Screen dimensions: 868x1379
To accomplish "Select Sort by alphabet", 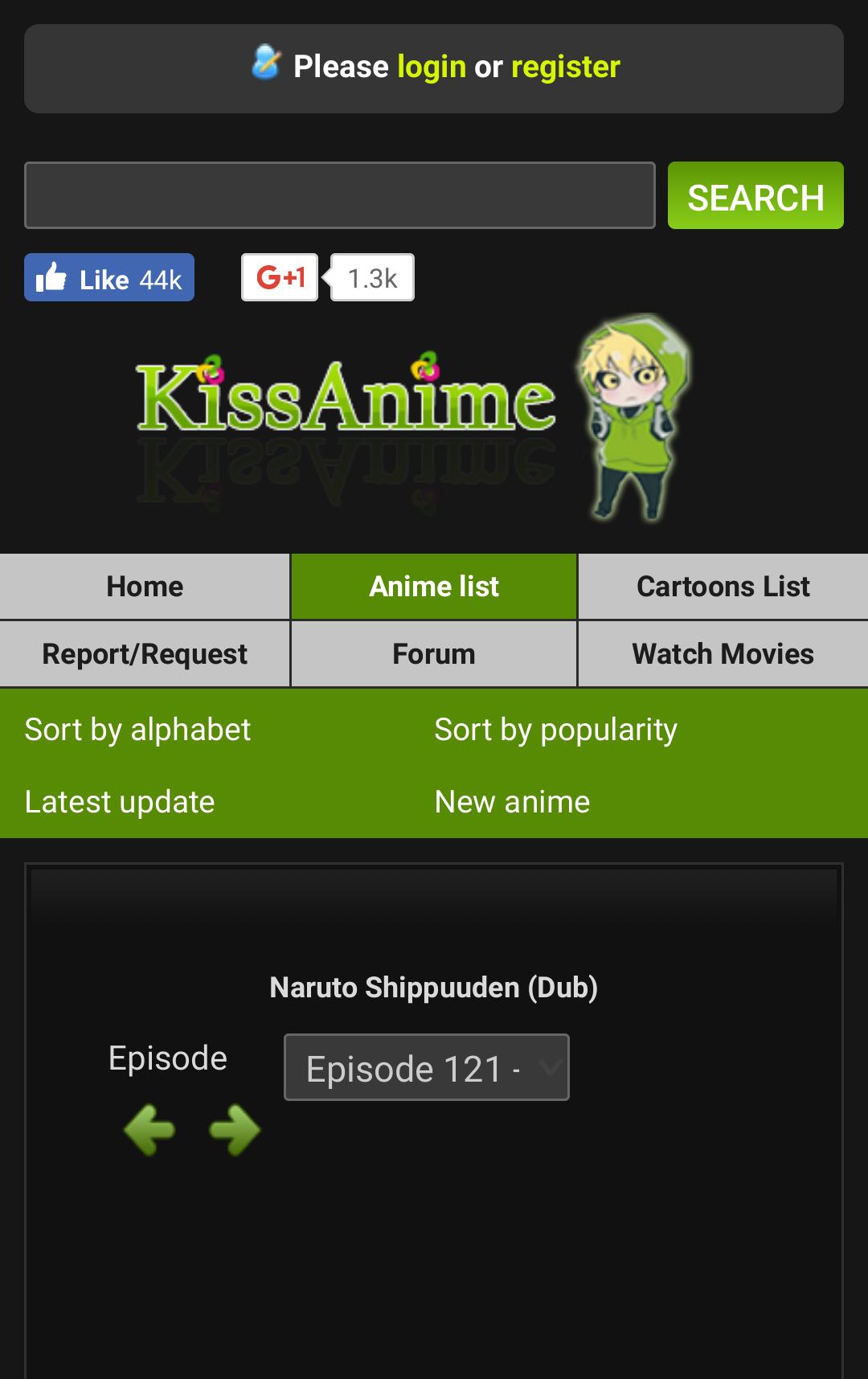I will pos(137,730).
